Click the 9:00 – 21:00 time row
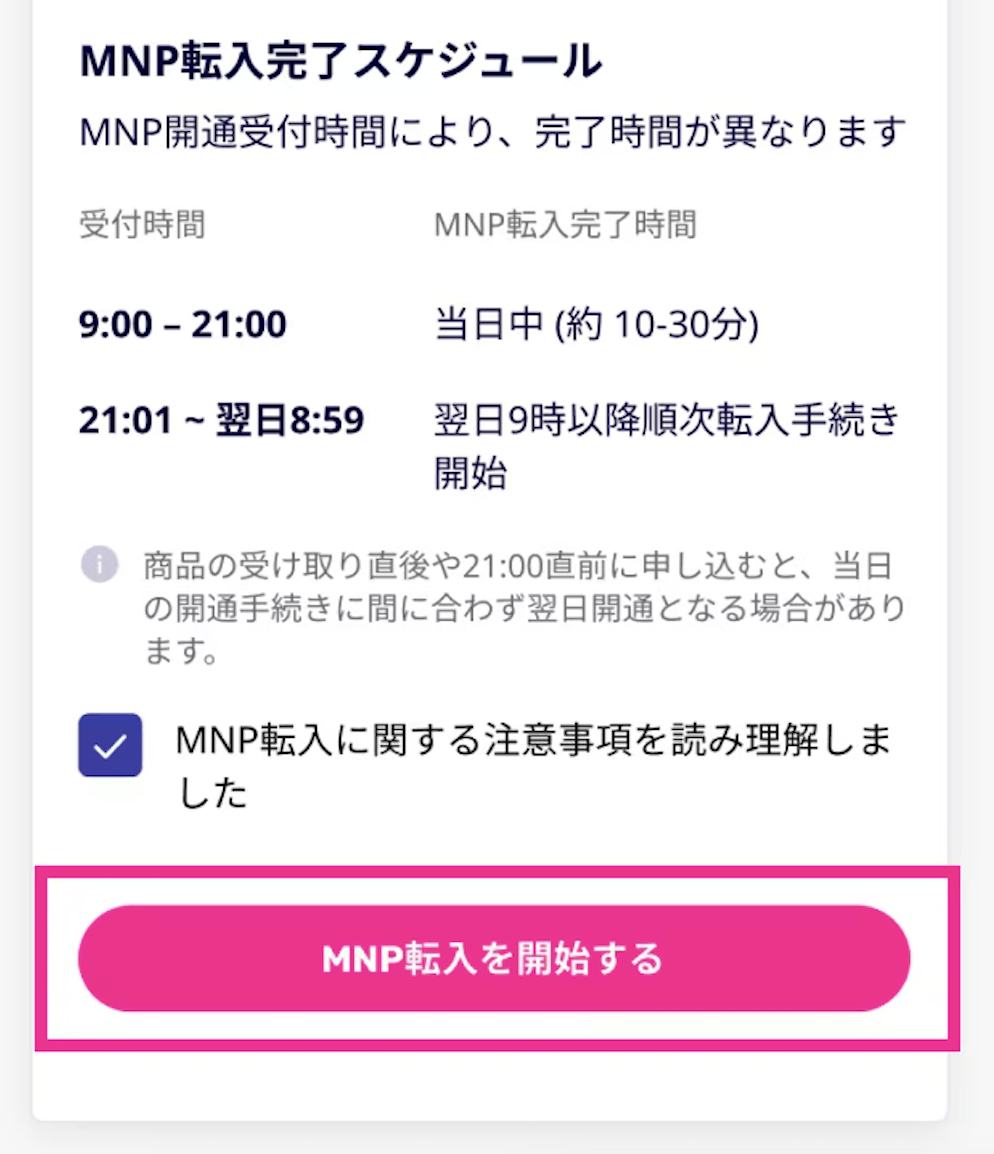Image resolution: width=994 pixels, height=1154 pixels. pyautogui.click(x=182, y=324)
